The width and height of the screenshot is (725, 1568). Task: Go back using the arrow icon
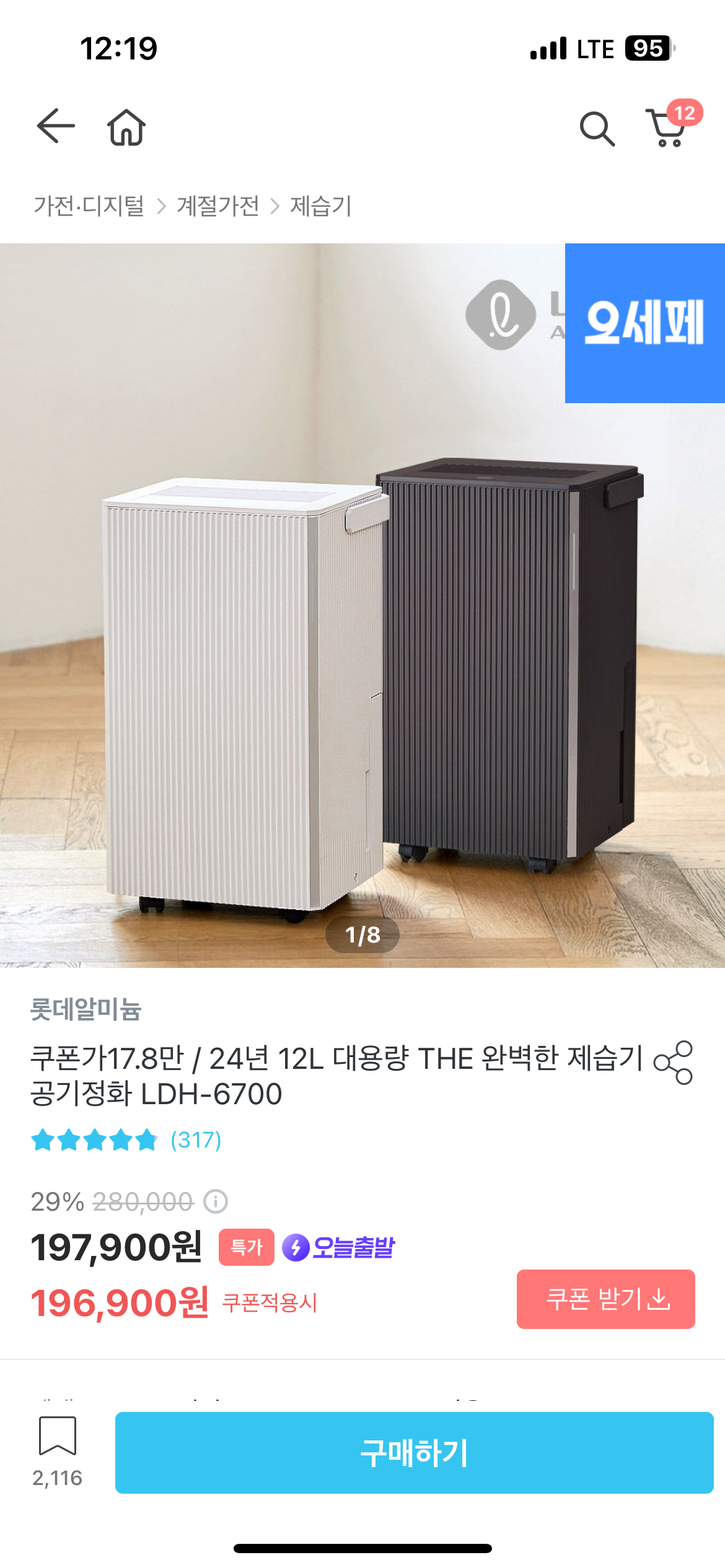click(x=56, y=126)
